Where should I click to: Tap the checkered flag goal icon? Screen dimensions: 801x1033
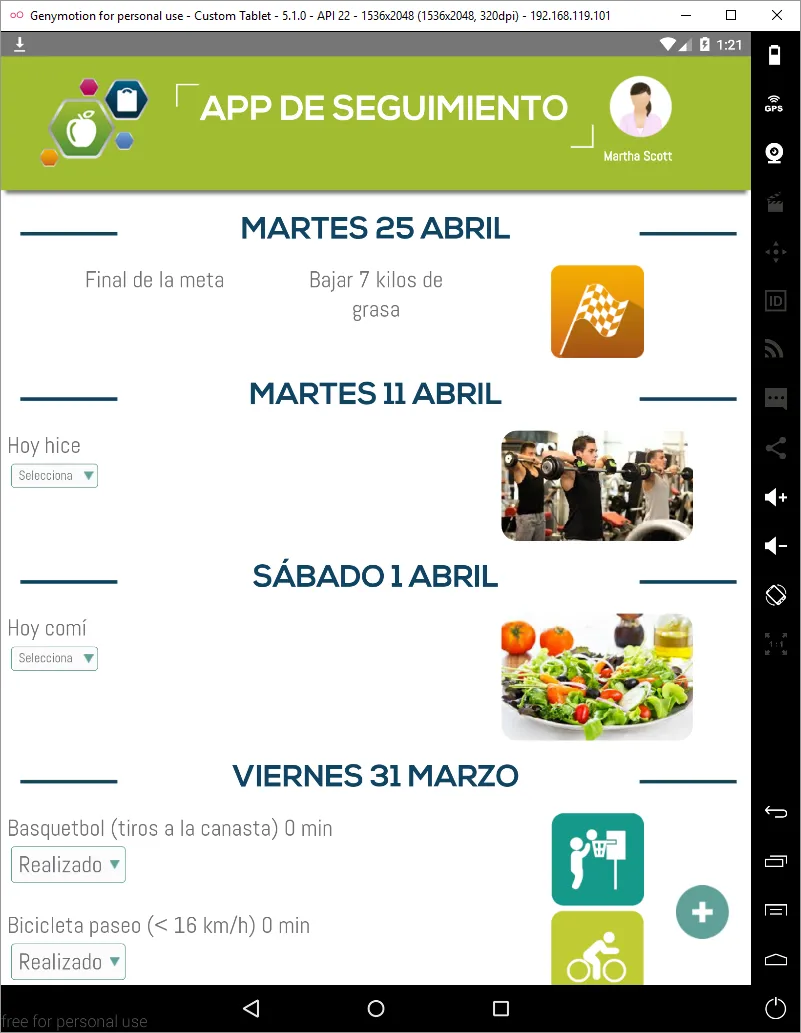click(x=597, y=311)
